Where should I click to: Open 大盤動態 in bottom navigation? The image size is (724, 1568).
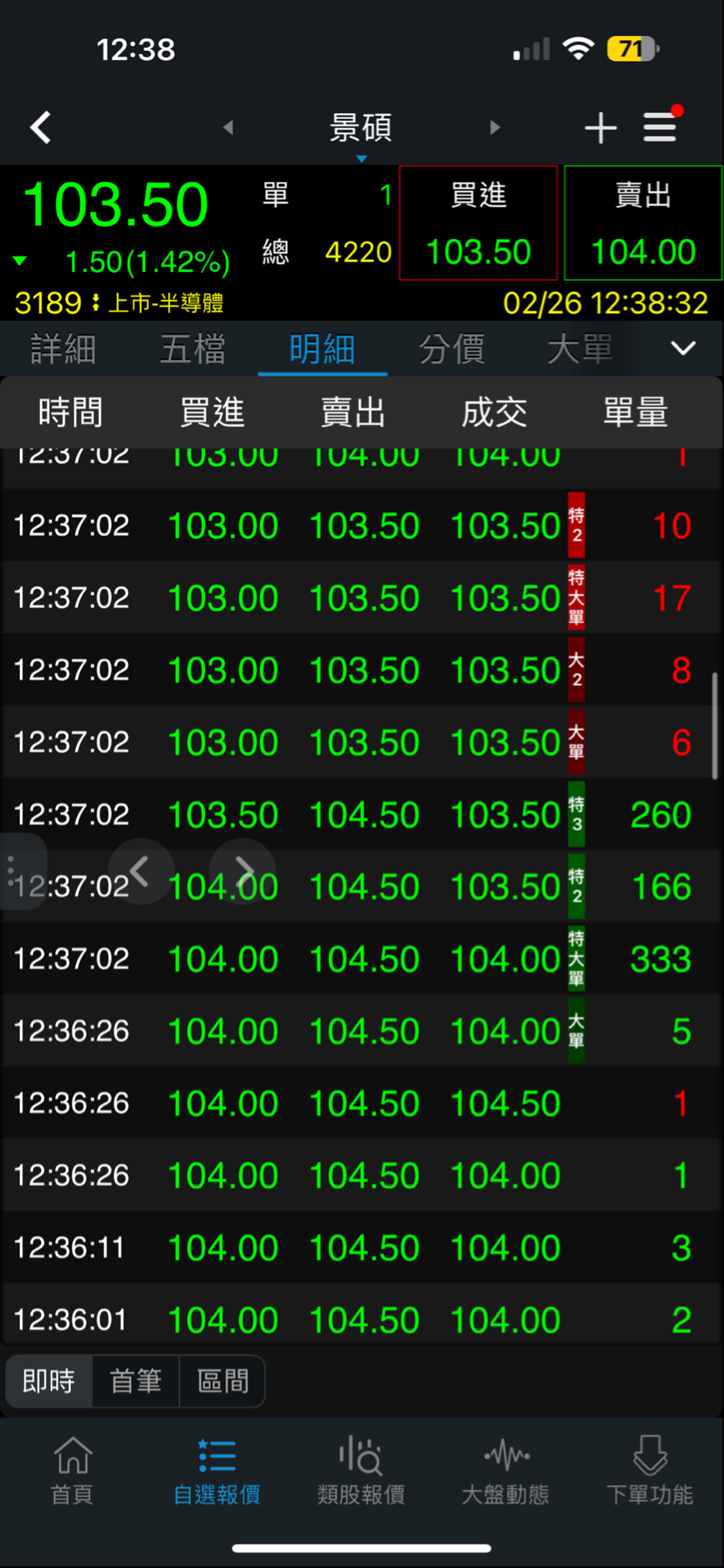pyautogui.click(x=505, y=1471)
